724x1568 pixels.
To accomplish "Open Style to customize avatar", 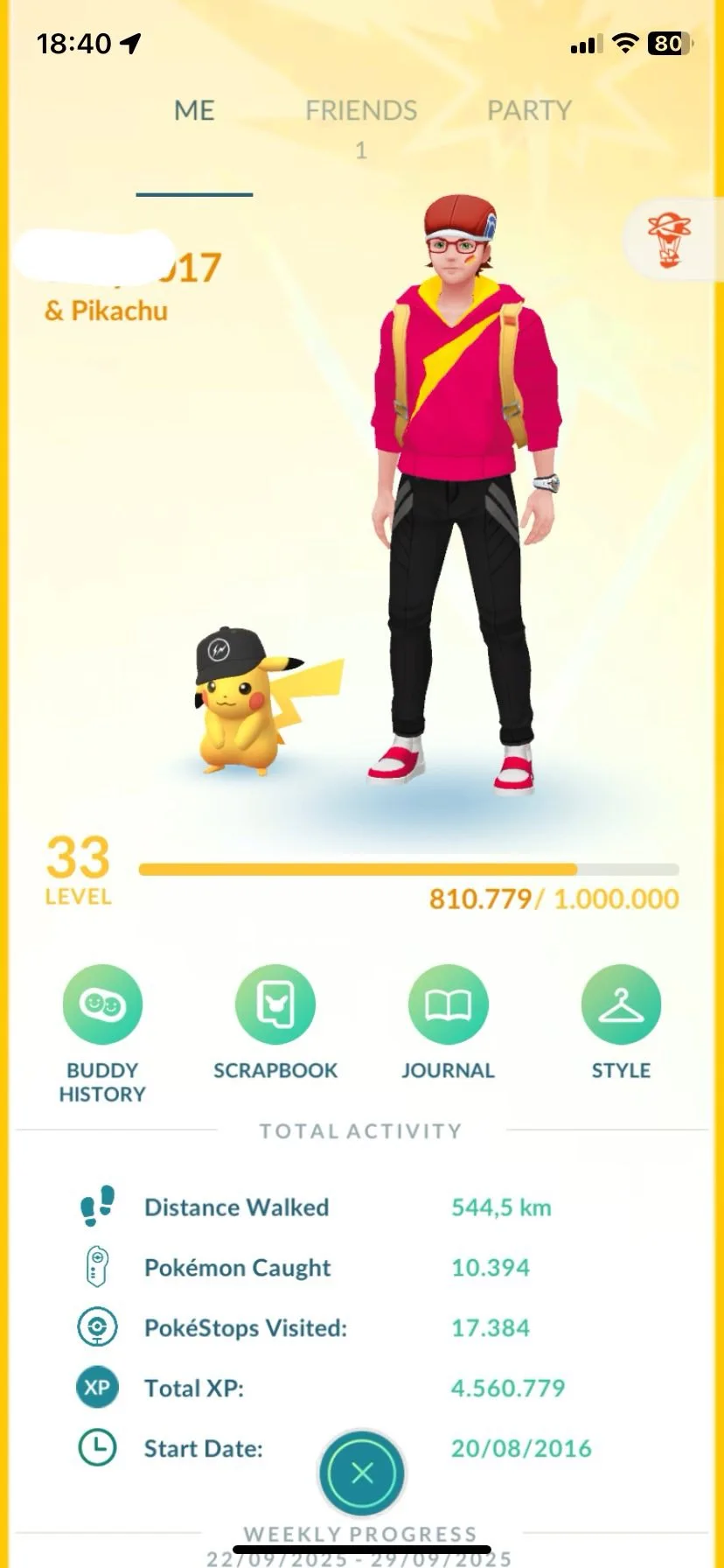I will coord(621,1005).
